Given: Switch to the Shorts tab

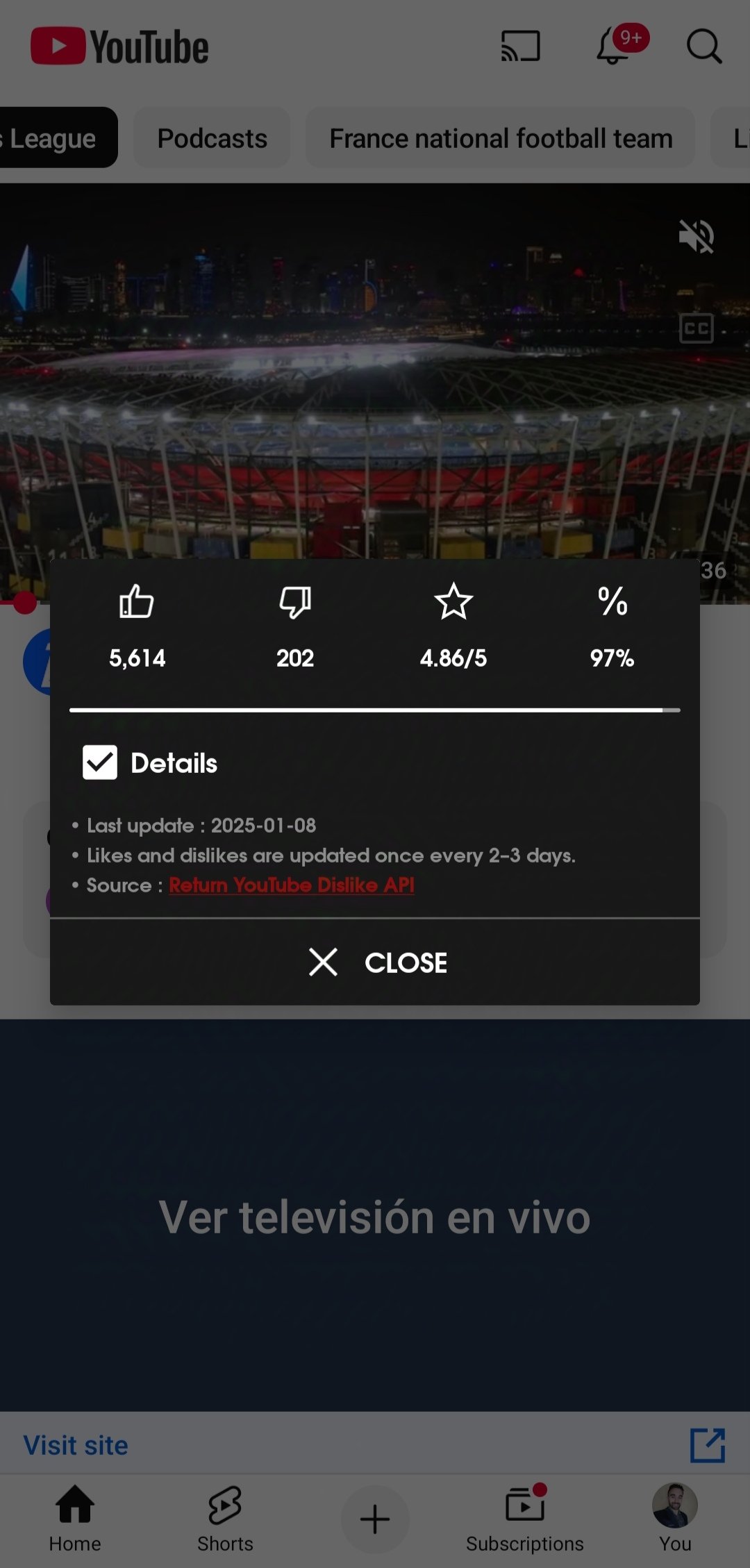Looking at the screenshot, I should (225, 1518).
